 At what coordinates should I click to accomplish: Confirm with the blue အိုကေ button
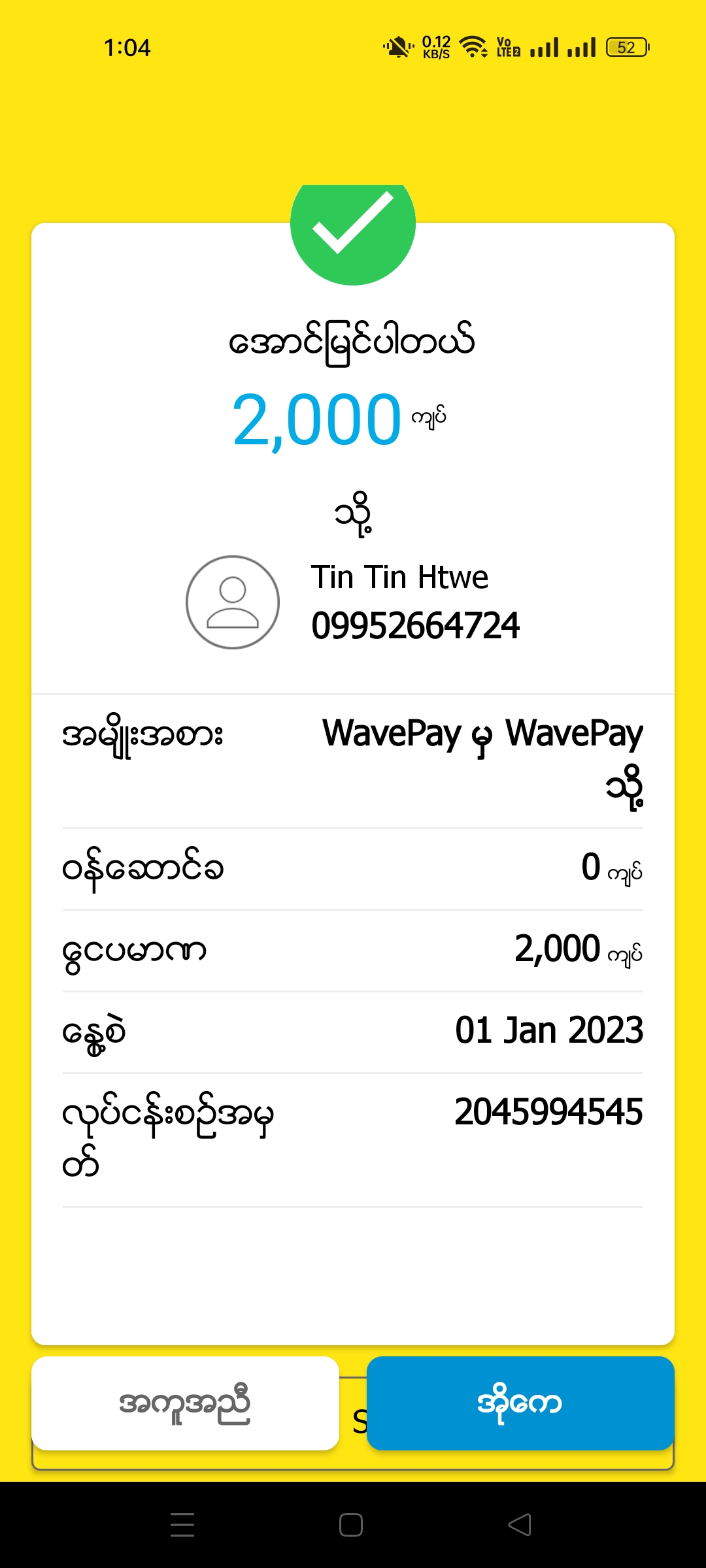[520, 1403]
